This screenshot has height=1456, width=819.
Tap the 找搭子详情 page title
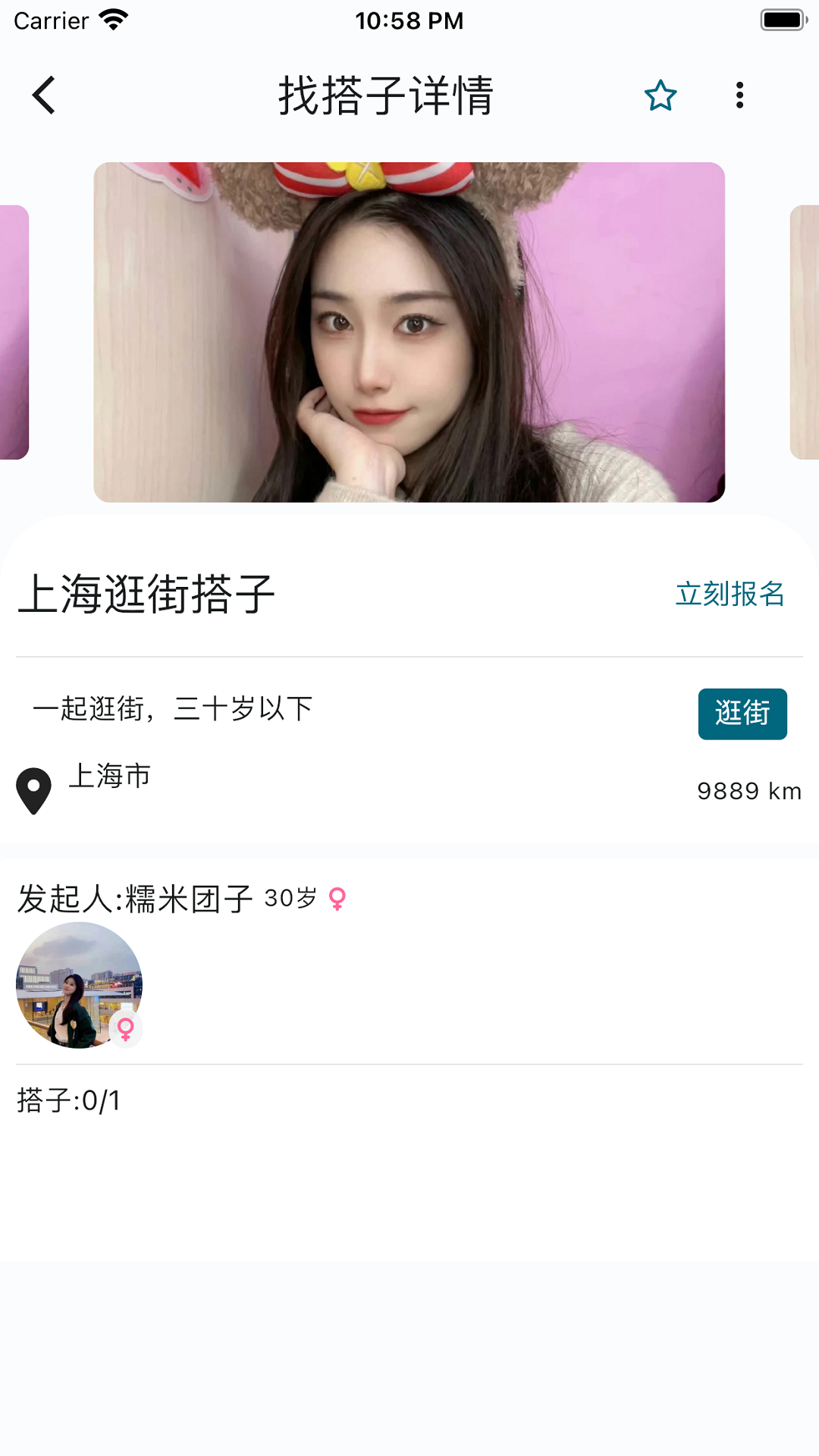tap(385, 96)
